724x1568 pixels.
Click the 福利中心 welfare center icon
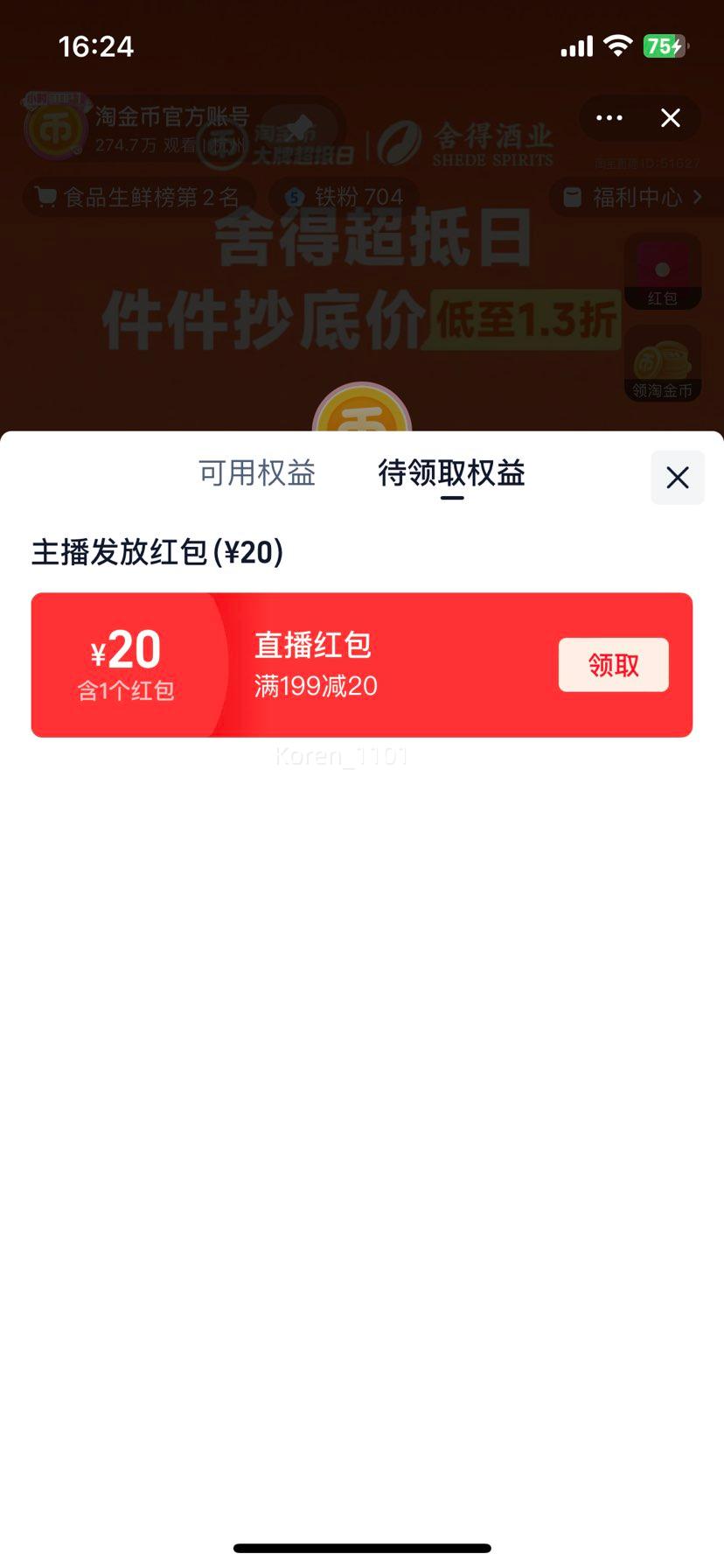[x=572, y=197]
